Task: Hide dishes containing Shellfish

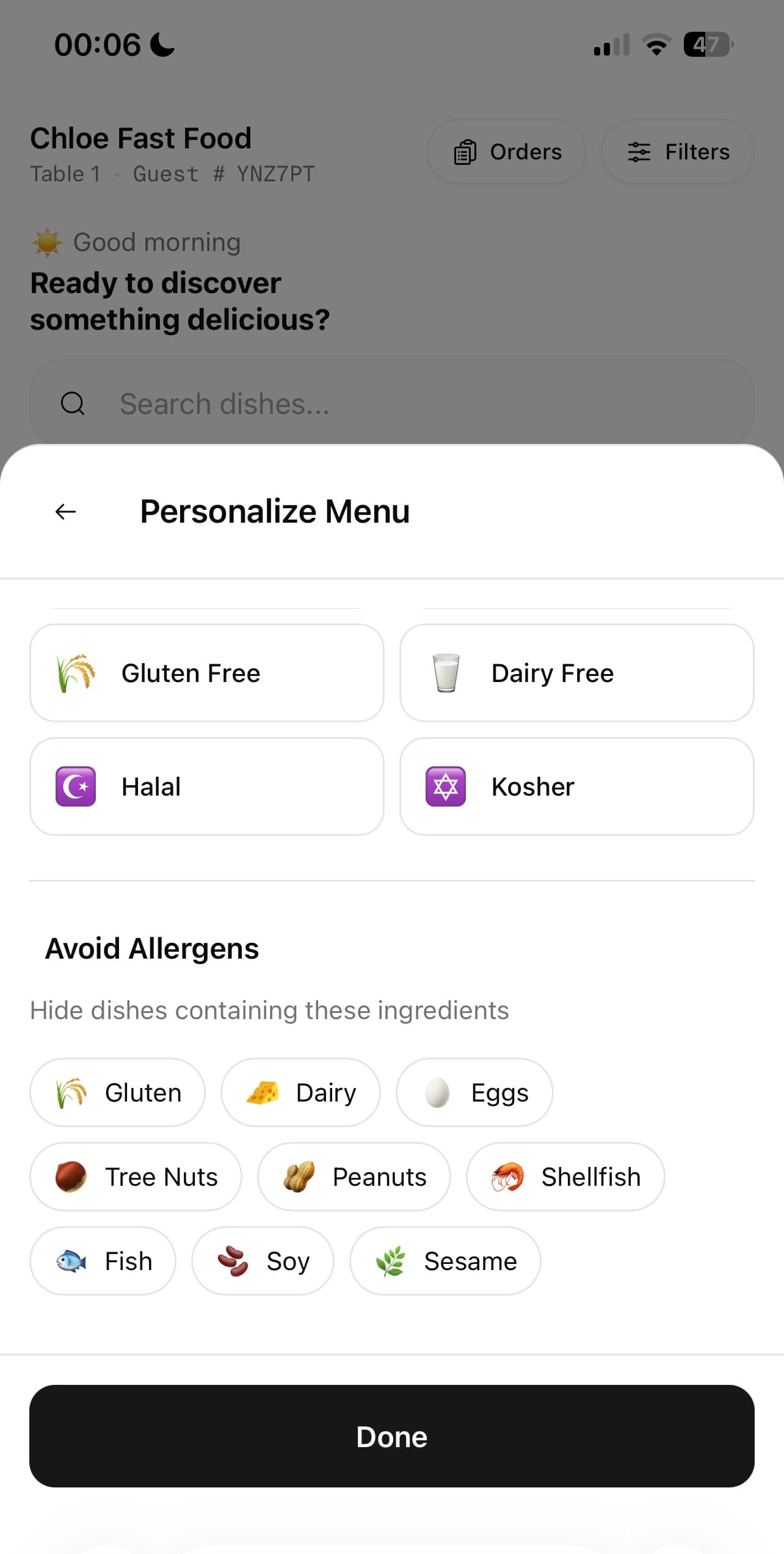Action: [x=565, y=1176]
